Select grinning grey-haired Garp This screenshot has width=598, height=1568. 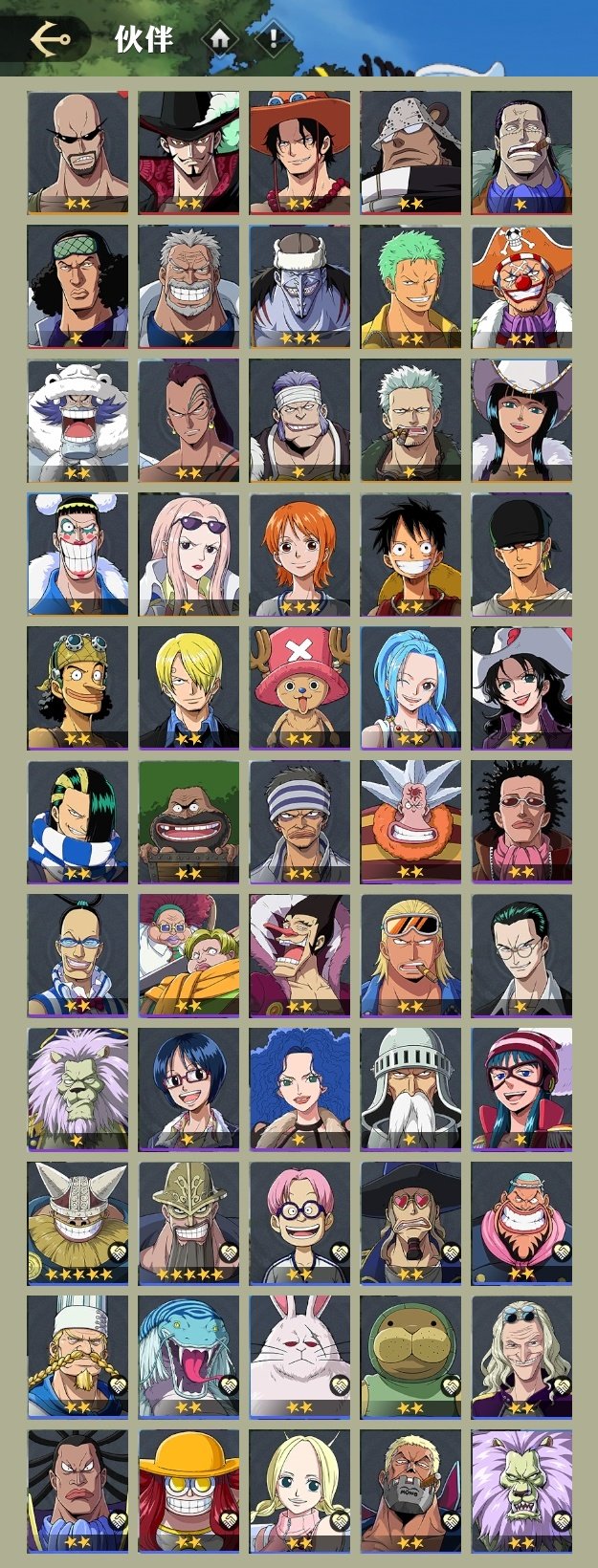coord(188,286)
